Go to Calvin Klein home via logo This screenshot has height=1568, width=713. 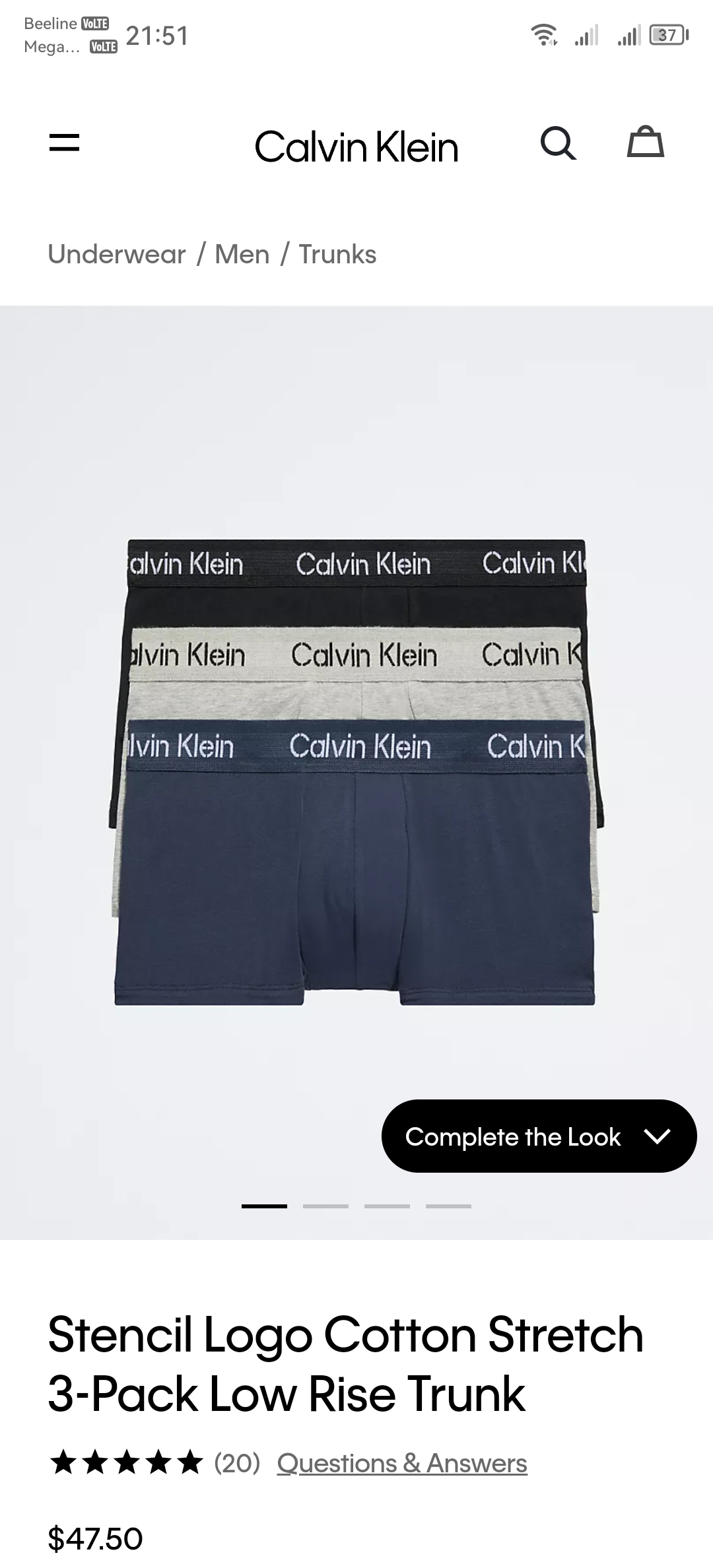pos(356,147)
